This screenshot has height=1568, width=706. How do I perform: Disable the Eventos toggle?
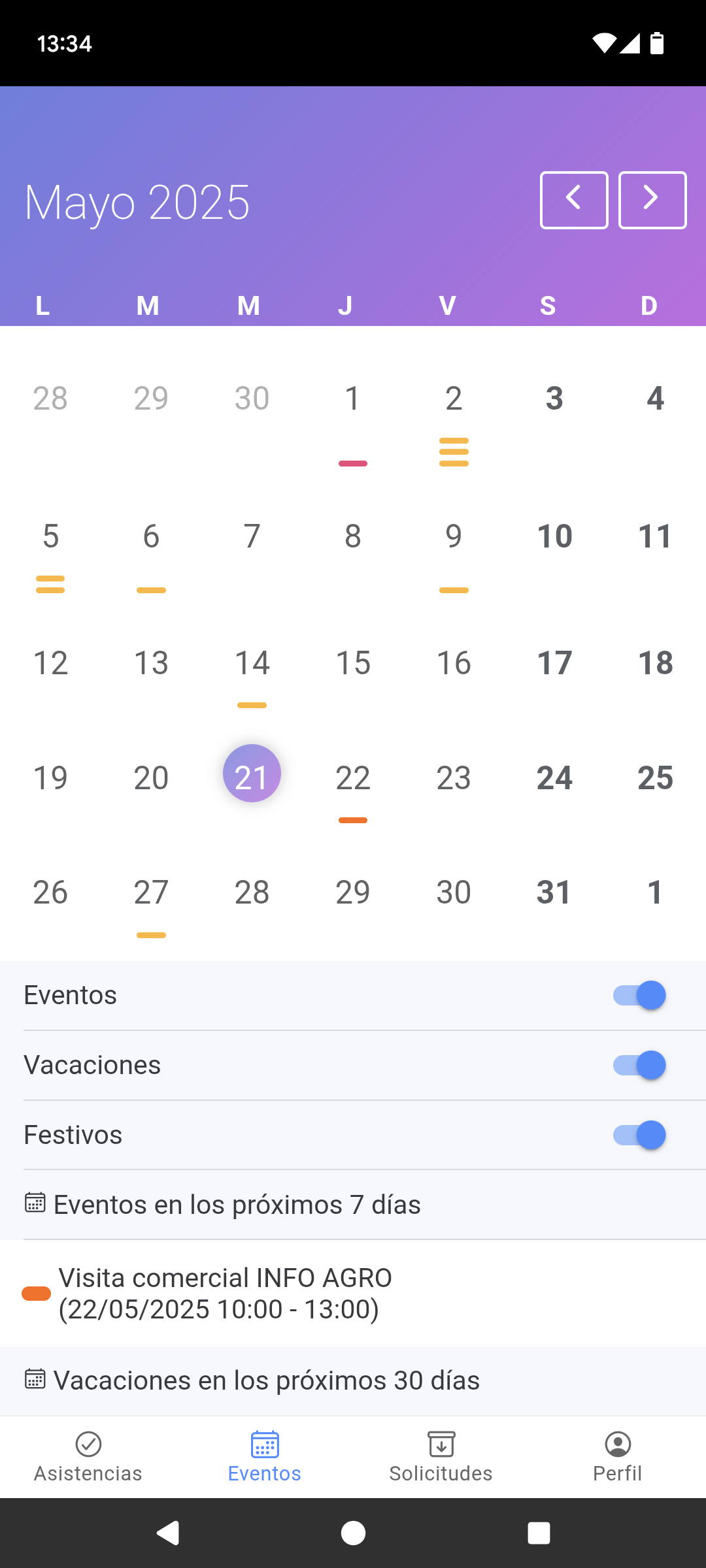(x=639, y=994)
